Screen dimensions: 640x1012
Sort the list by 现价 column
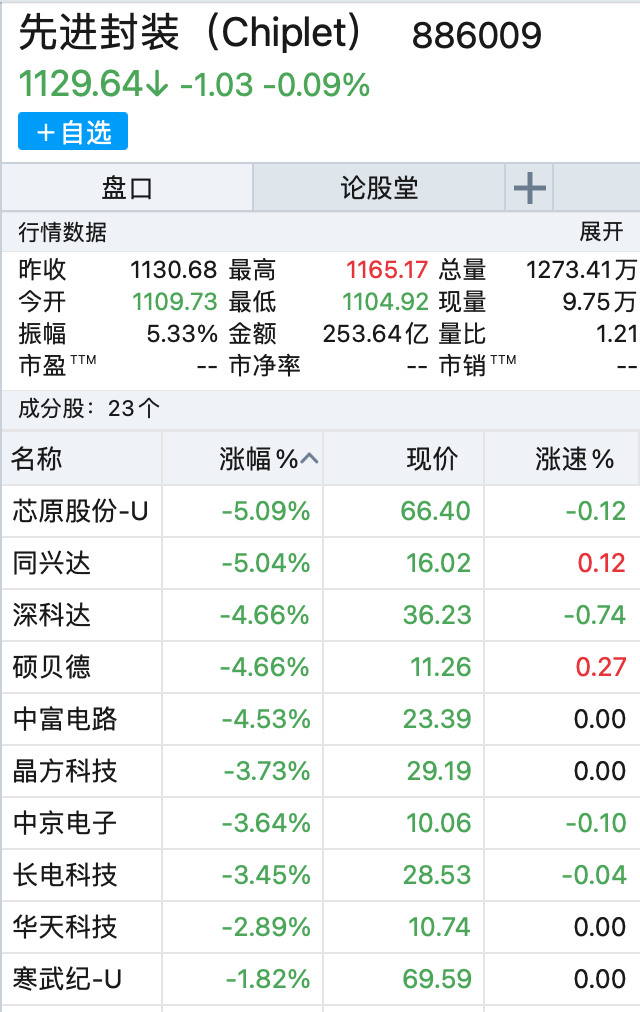[432, 459]
